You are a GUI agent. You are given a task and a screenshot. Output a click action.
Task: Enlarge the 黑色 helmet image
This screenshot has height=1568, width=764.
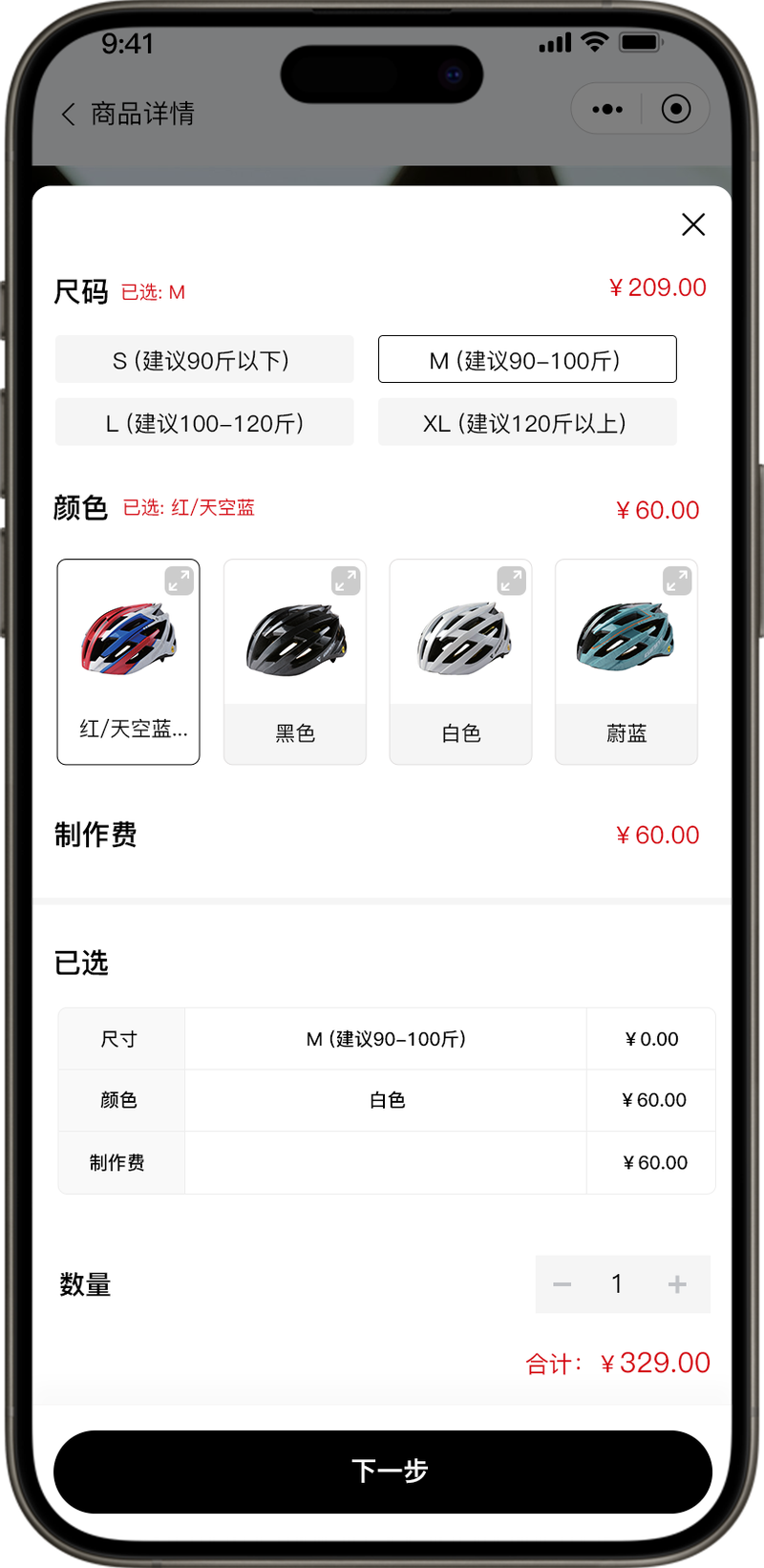tap(346, 581)
